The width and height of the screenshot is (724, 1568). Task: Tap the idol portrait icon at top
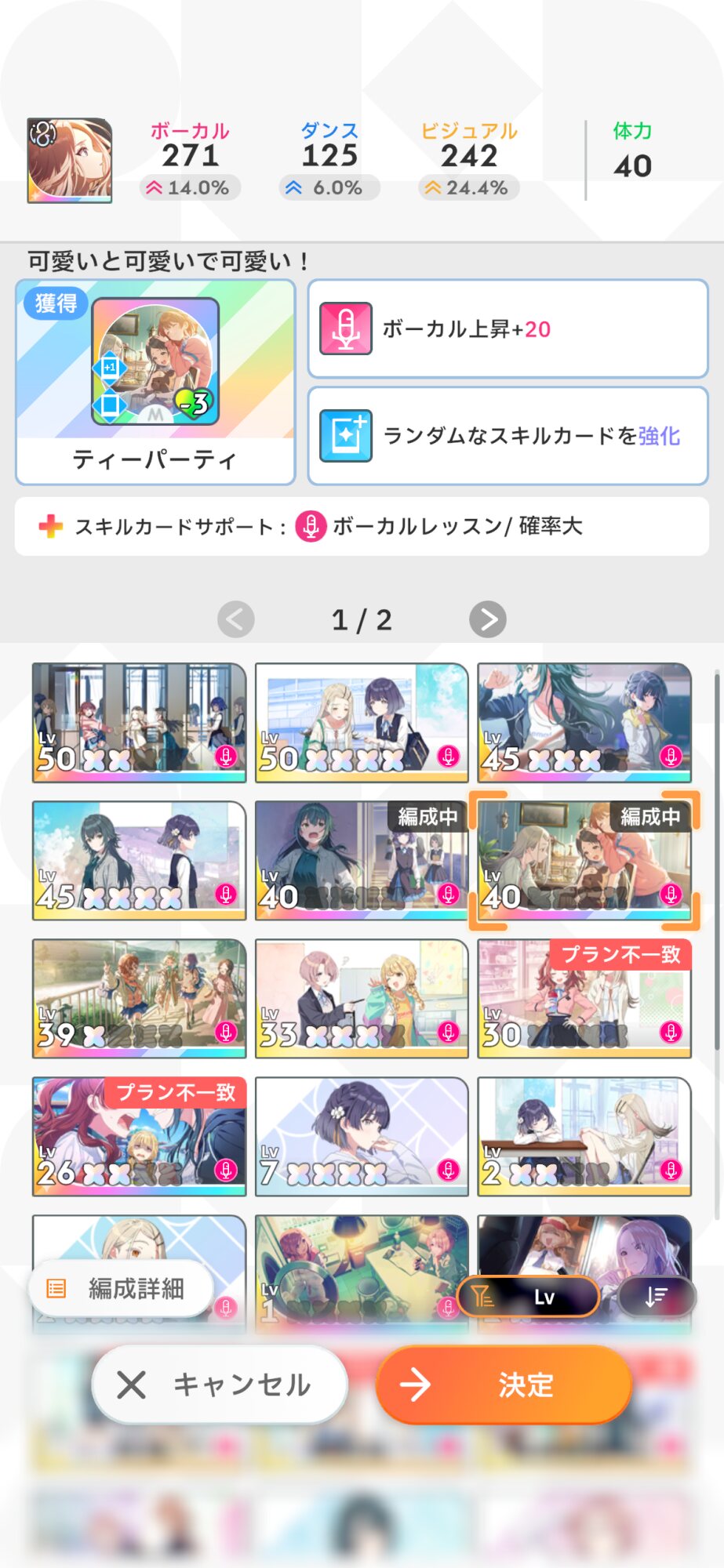[70, 161]
